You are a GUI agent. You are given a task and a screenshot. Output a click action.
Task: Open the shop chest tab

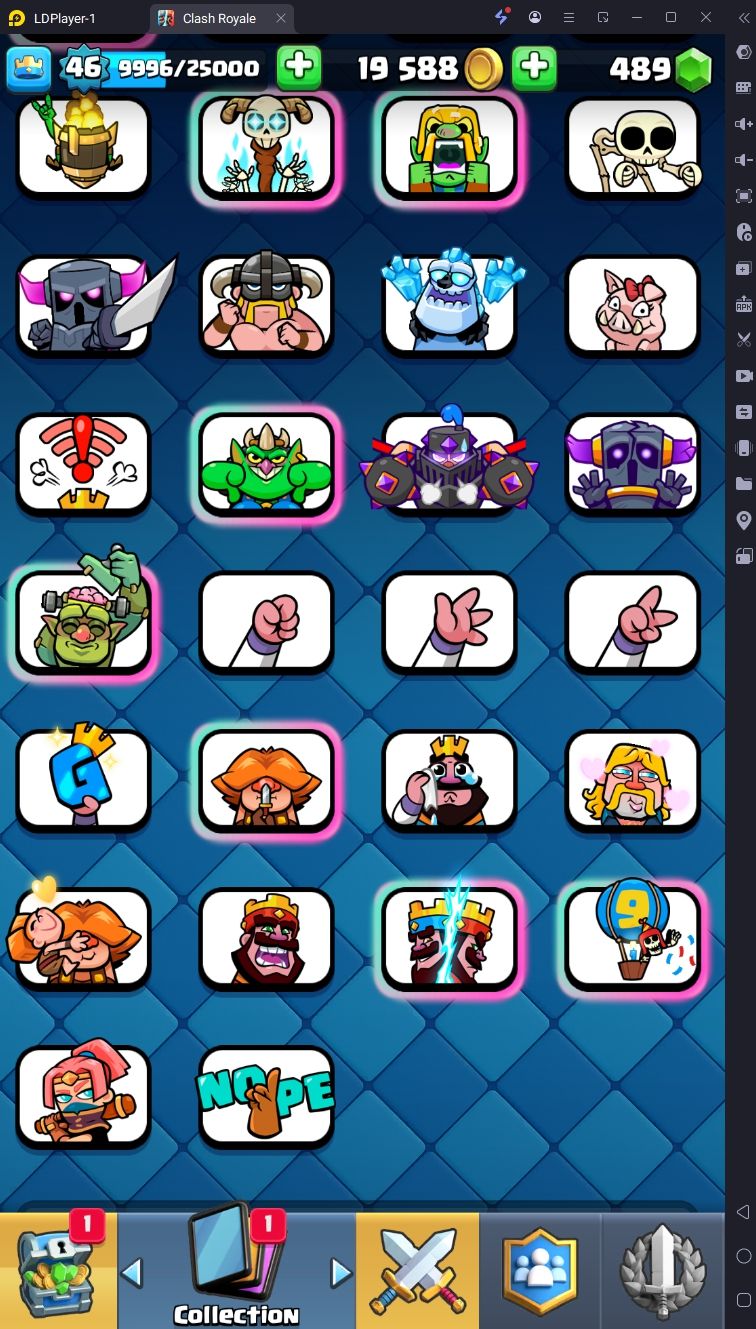58,1270
